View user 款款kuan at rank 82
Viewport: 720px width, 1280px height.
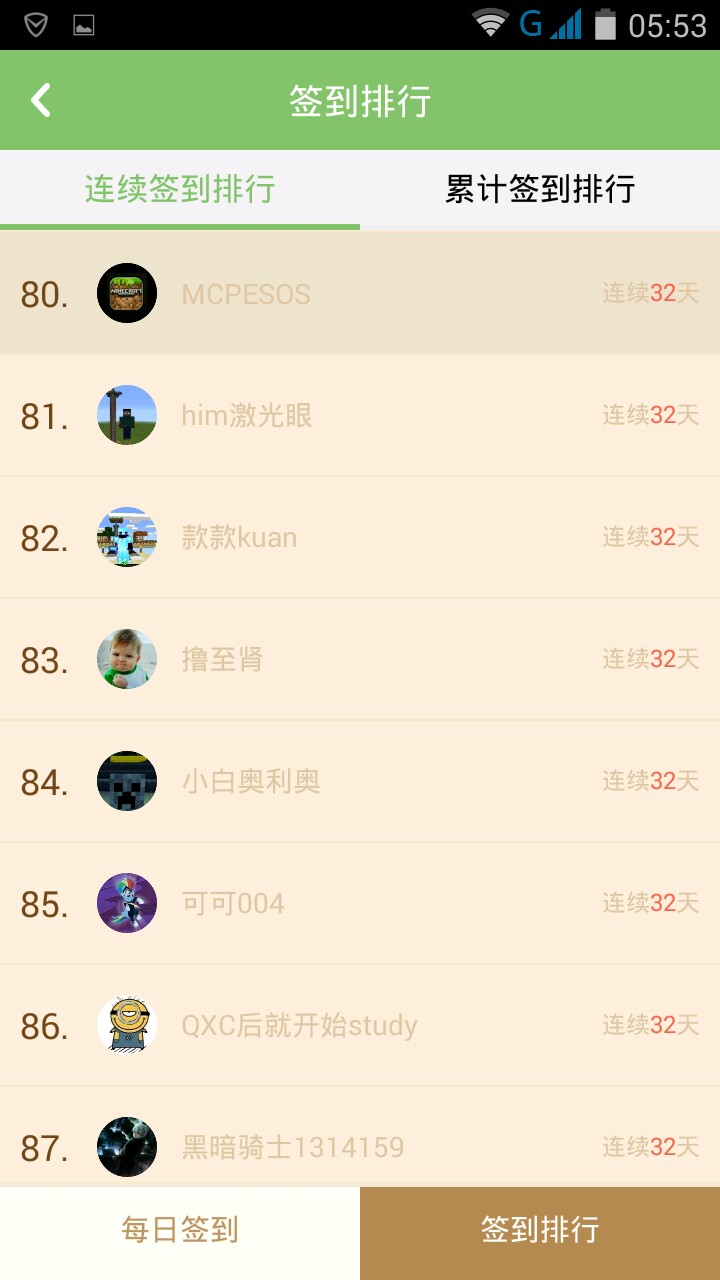coord(360,537)
